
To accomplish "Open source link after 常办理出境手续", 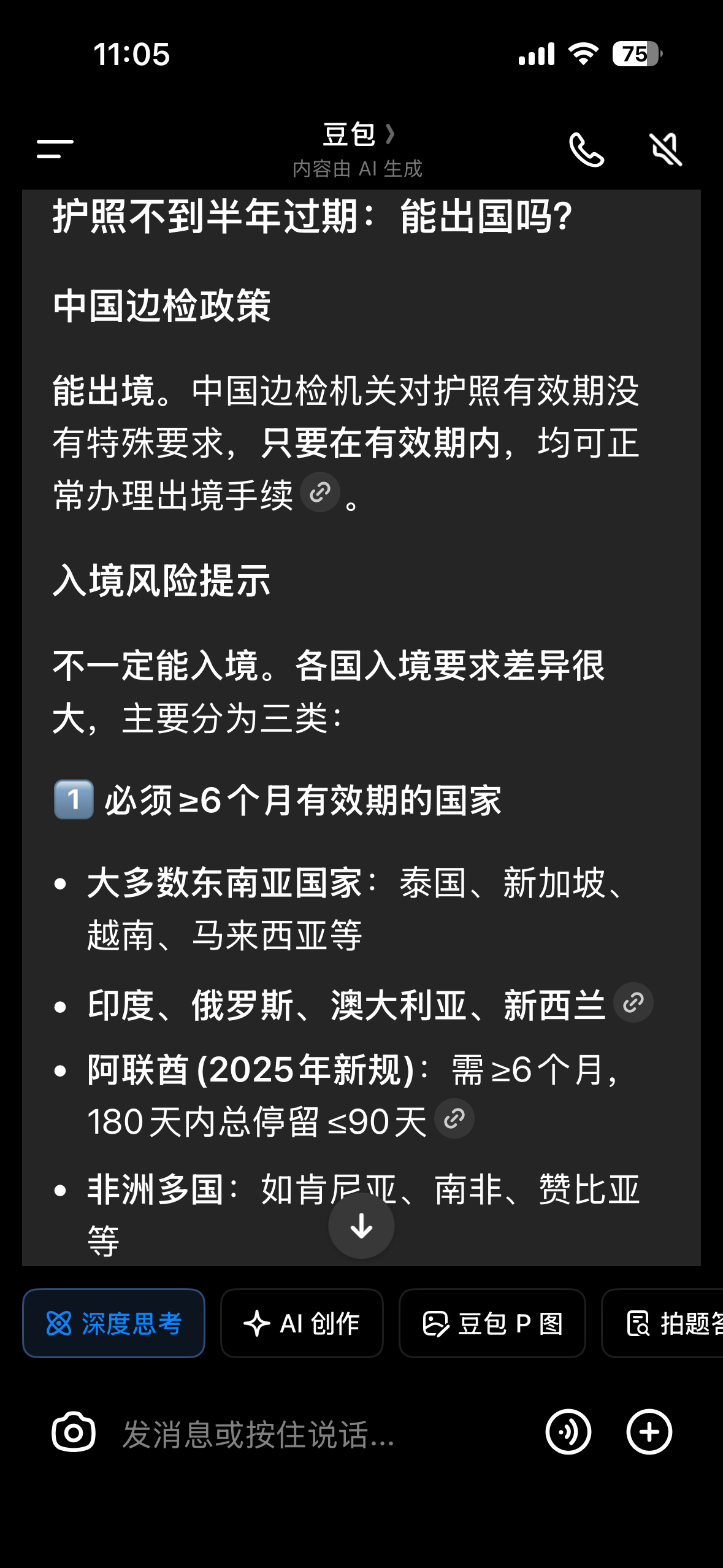I will pyautogui.click(x=320, y=493).
